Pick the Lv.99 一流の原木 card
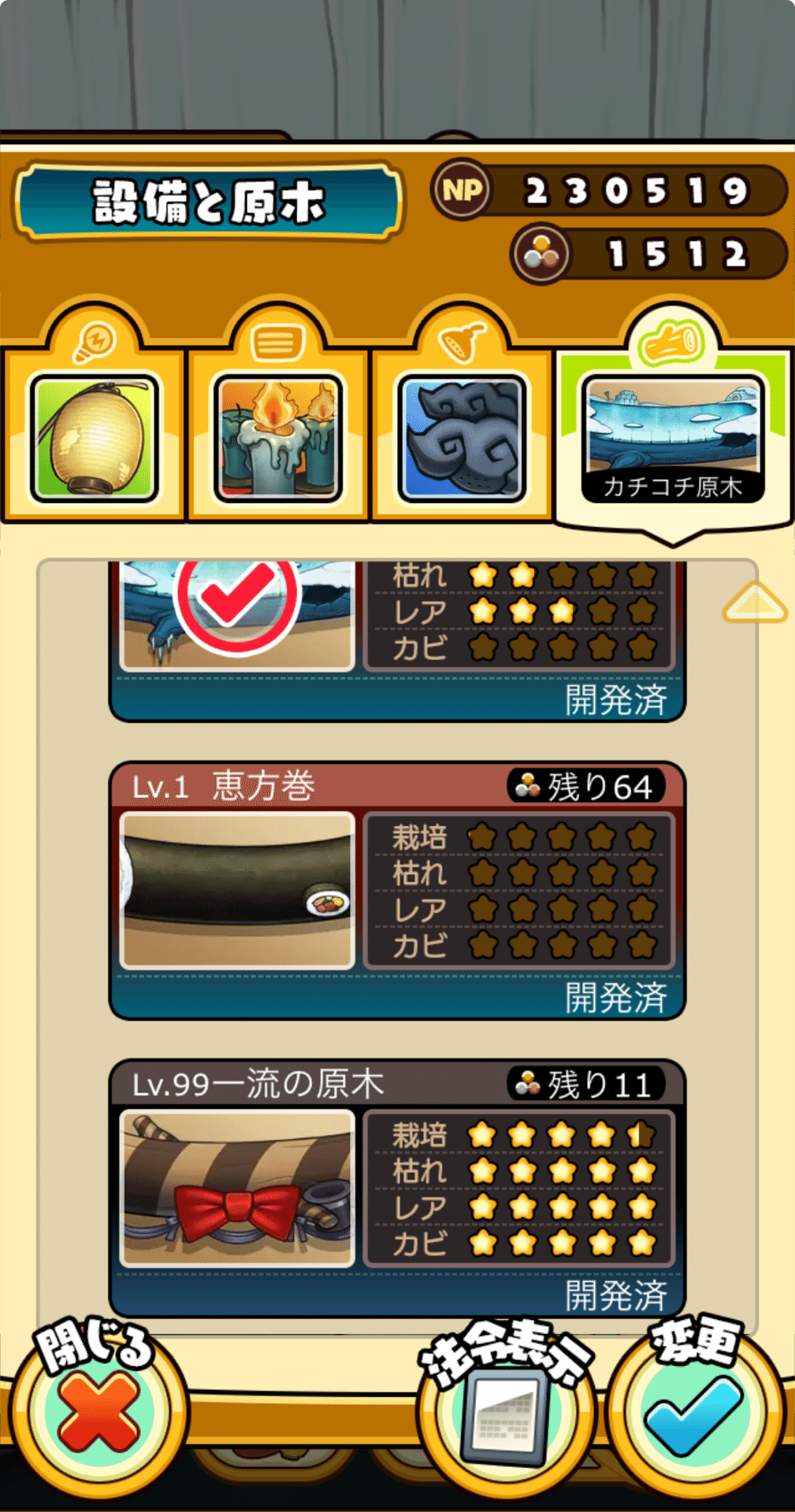The image size is (795, 1512). click(x=397, y=1188)
